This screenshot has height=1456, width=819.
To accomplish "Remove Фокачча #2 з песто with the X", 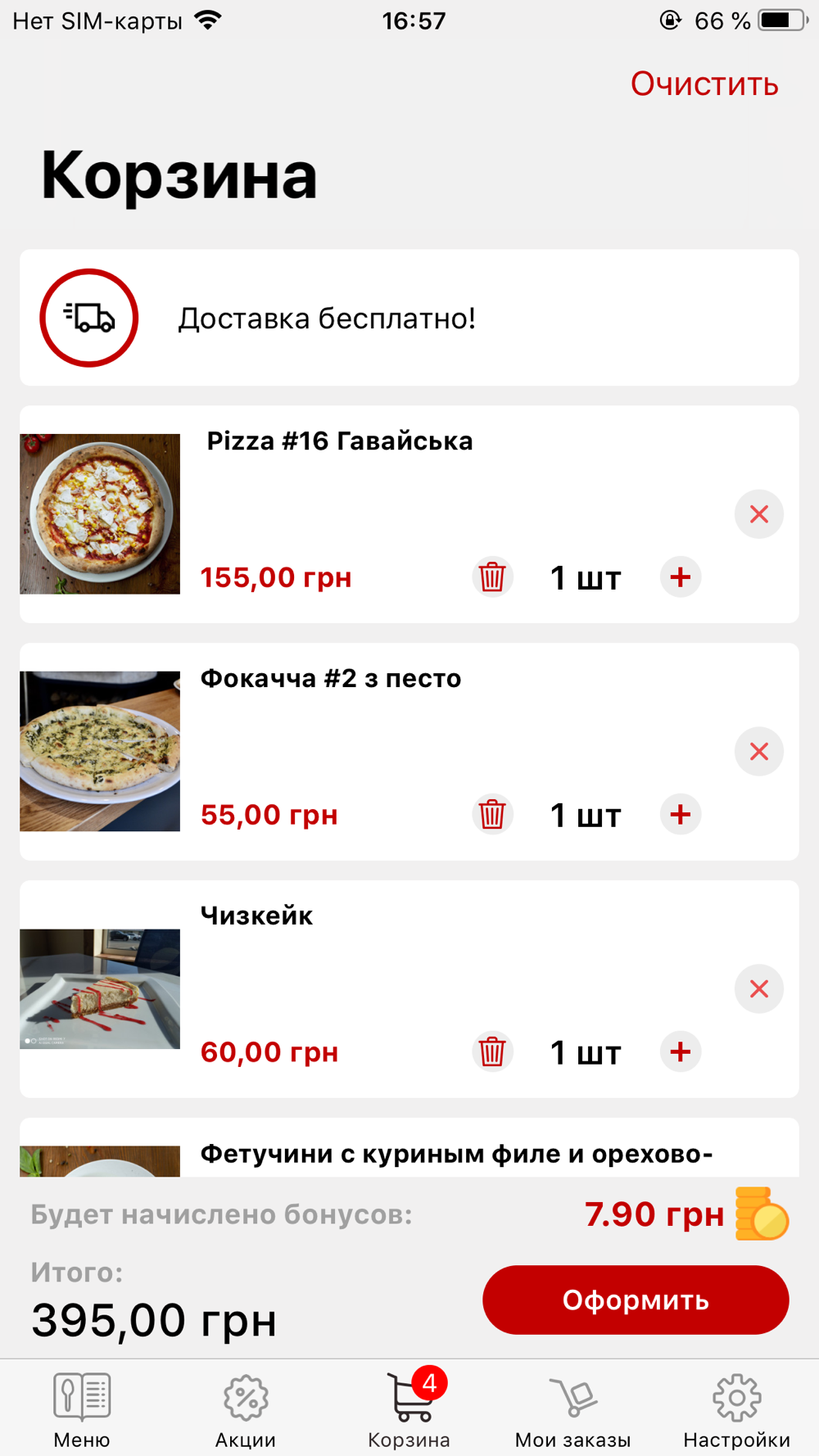I will (759, 752).
